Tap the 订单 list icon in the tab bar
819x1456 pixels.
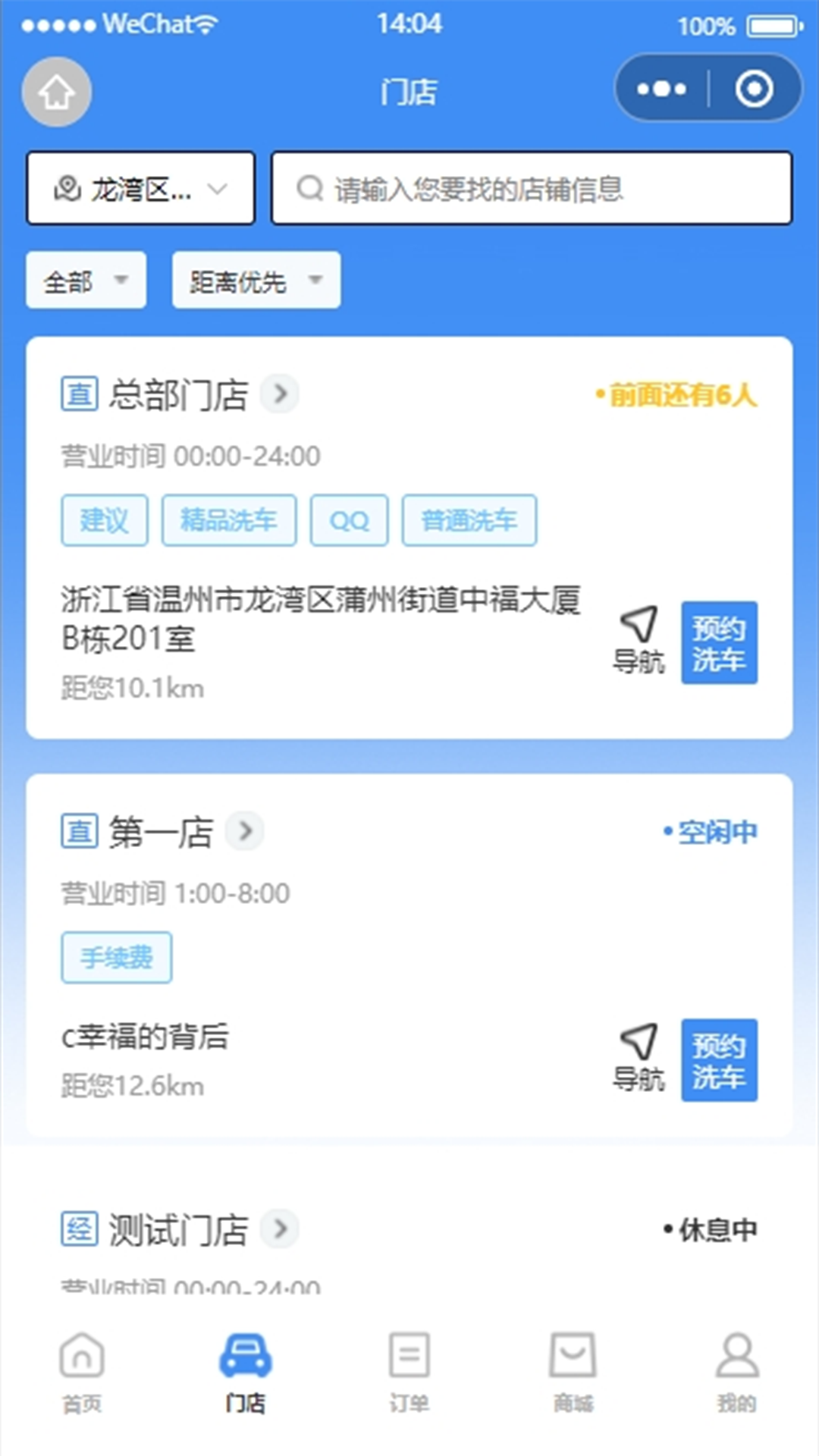tap(409, 1354)
